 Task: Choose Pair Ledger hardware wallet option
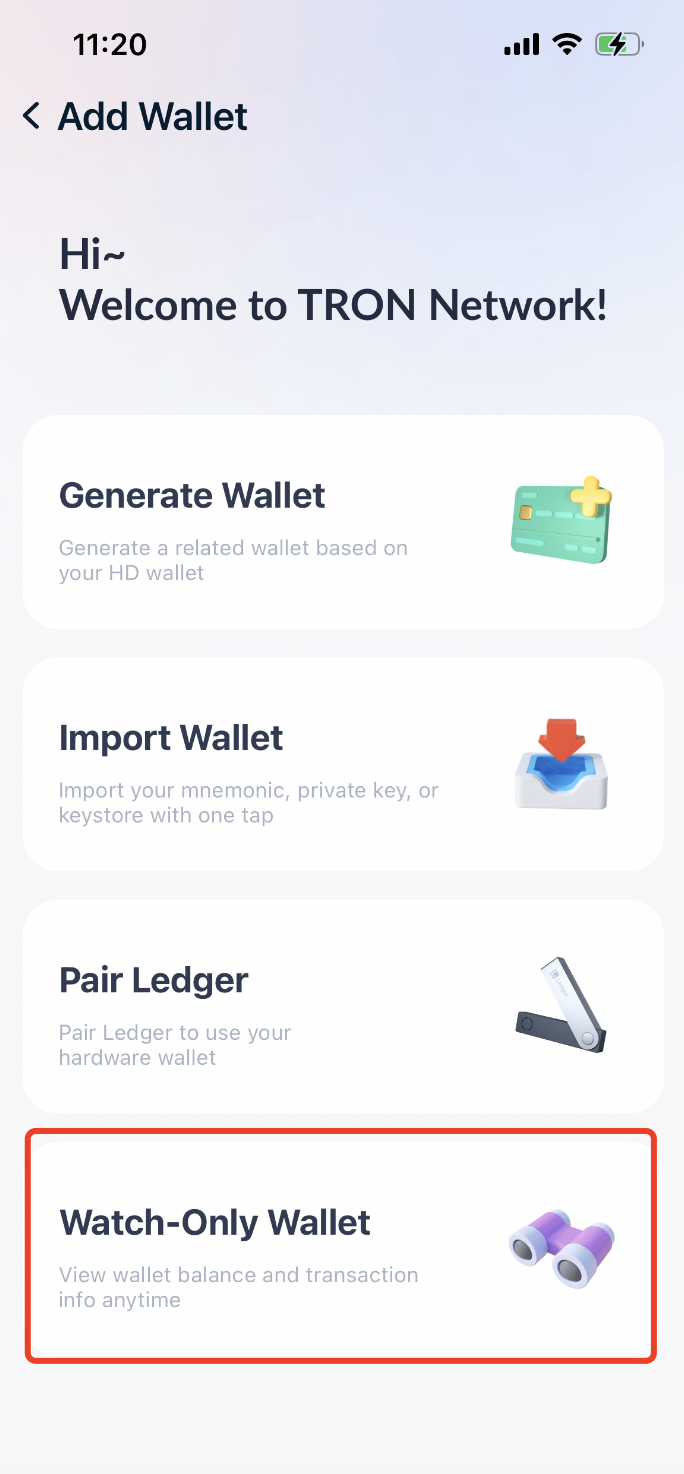coord(342,1006)
